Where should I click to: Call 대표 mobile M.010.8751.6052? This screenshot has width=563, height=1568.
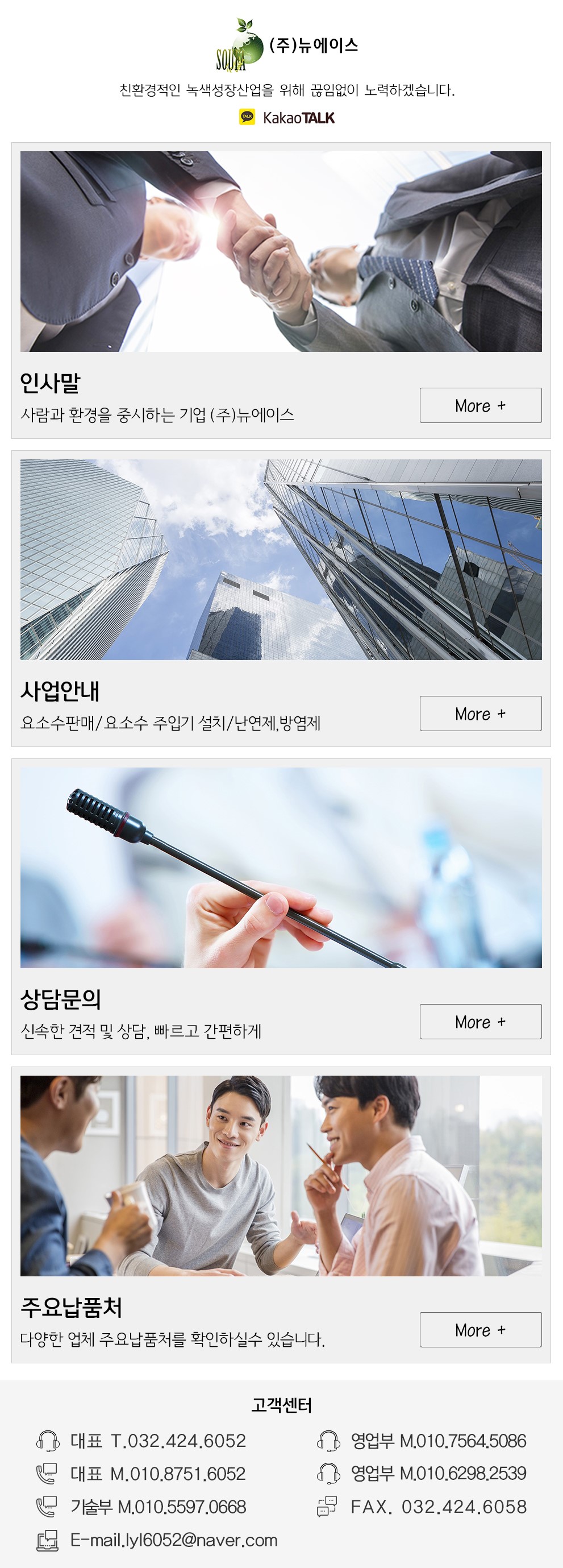click(x=158, y=1474)
